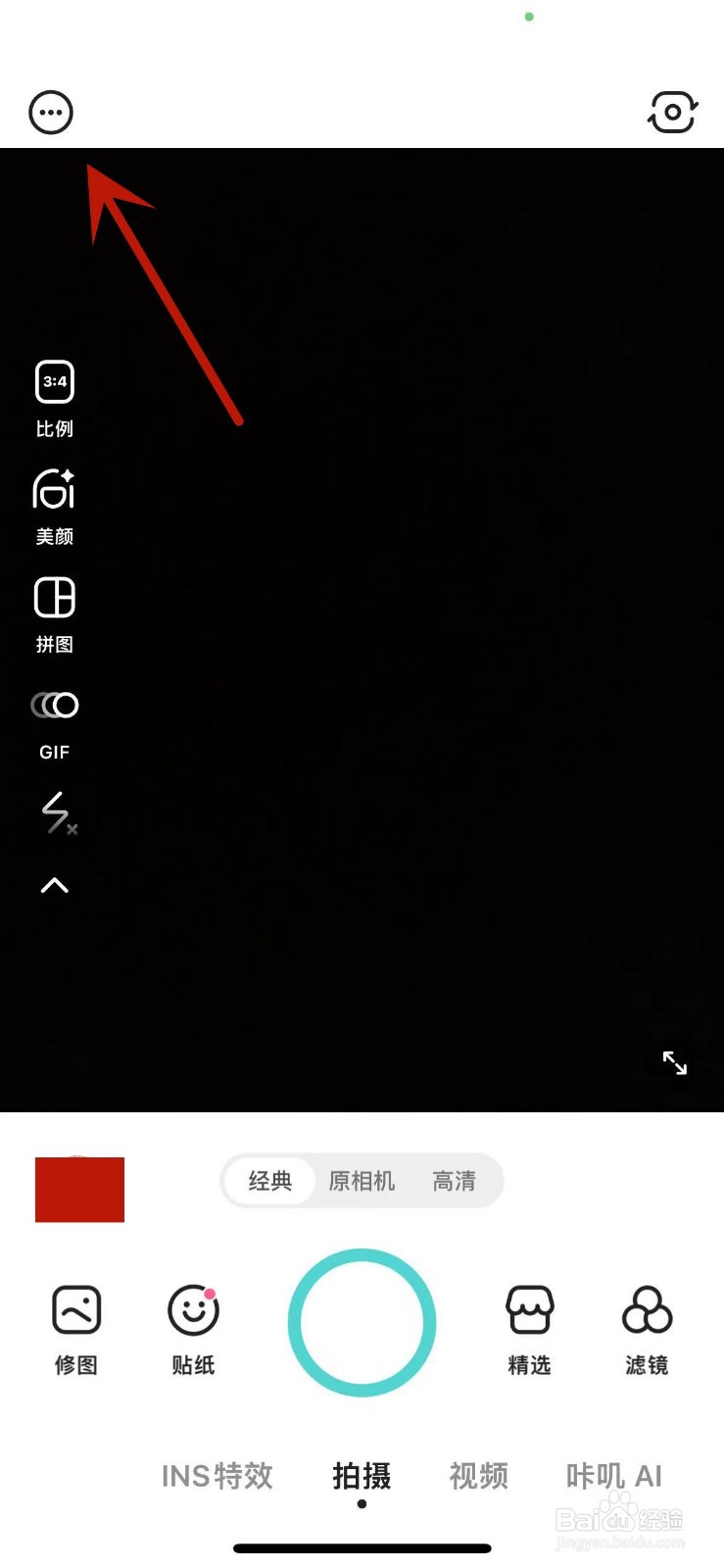Open the gallery thumbnail preview
The width and height of the screenshot is (724, 1568).
(x=79, y=1190)
